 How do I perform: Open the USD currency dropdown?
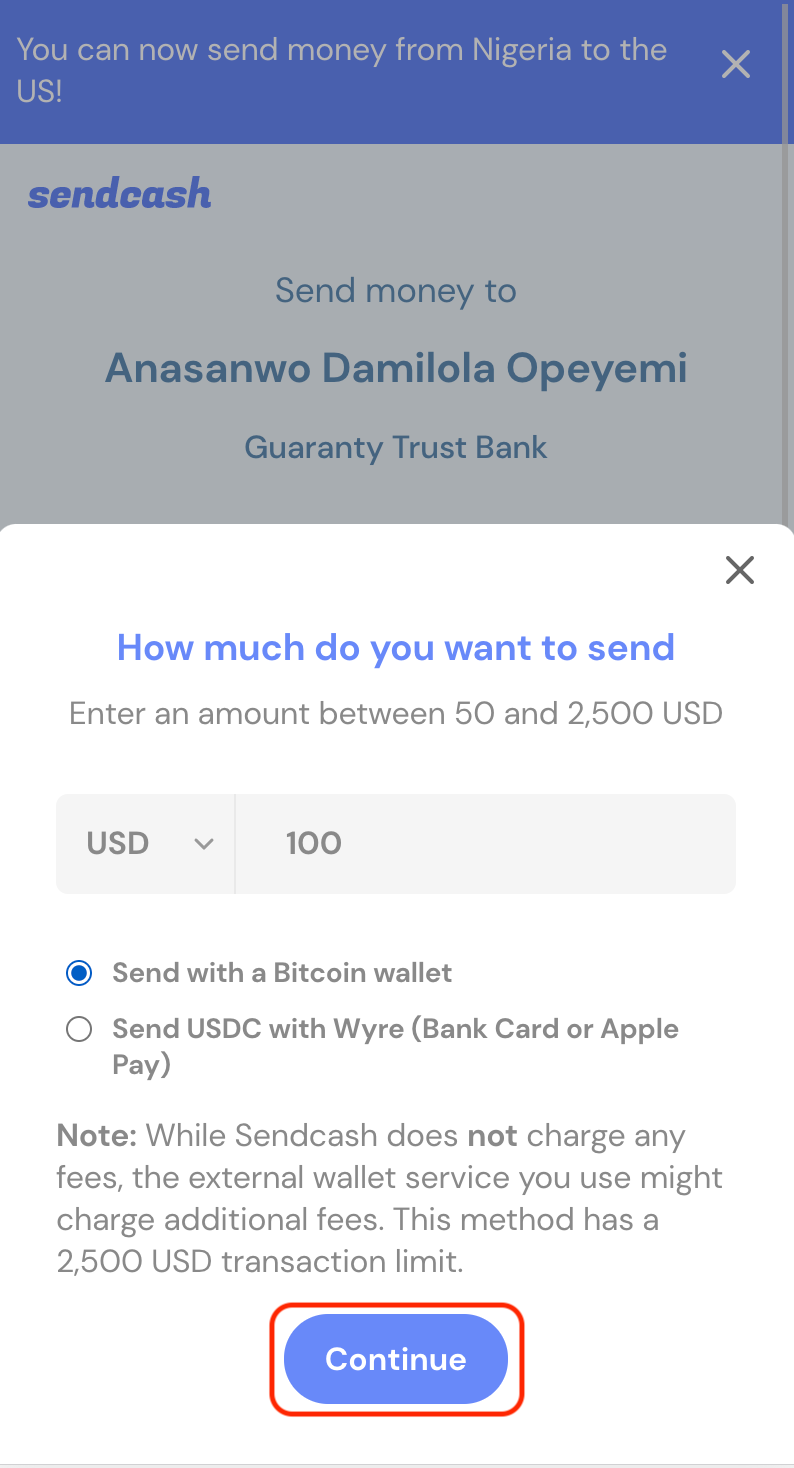pyautogui.click(x=146, y=843)
